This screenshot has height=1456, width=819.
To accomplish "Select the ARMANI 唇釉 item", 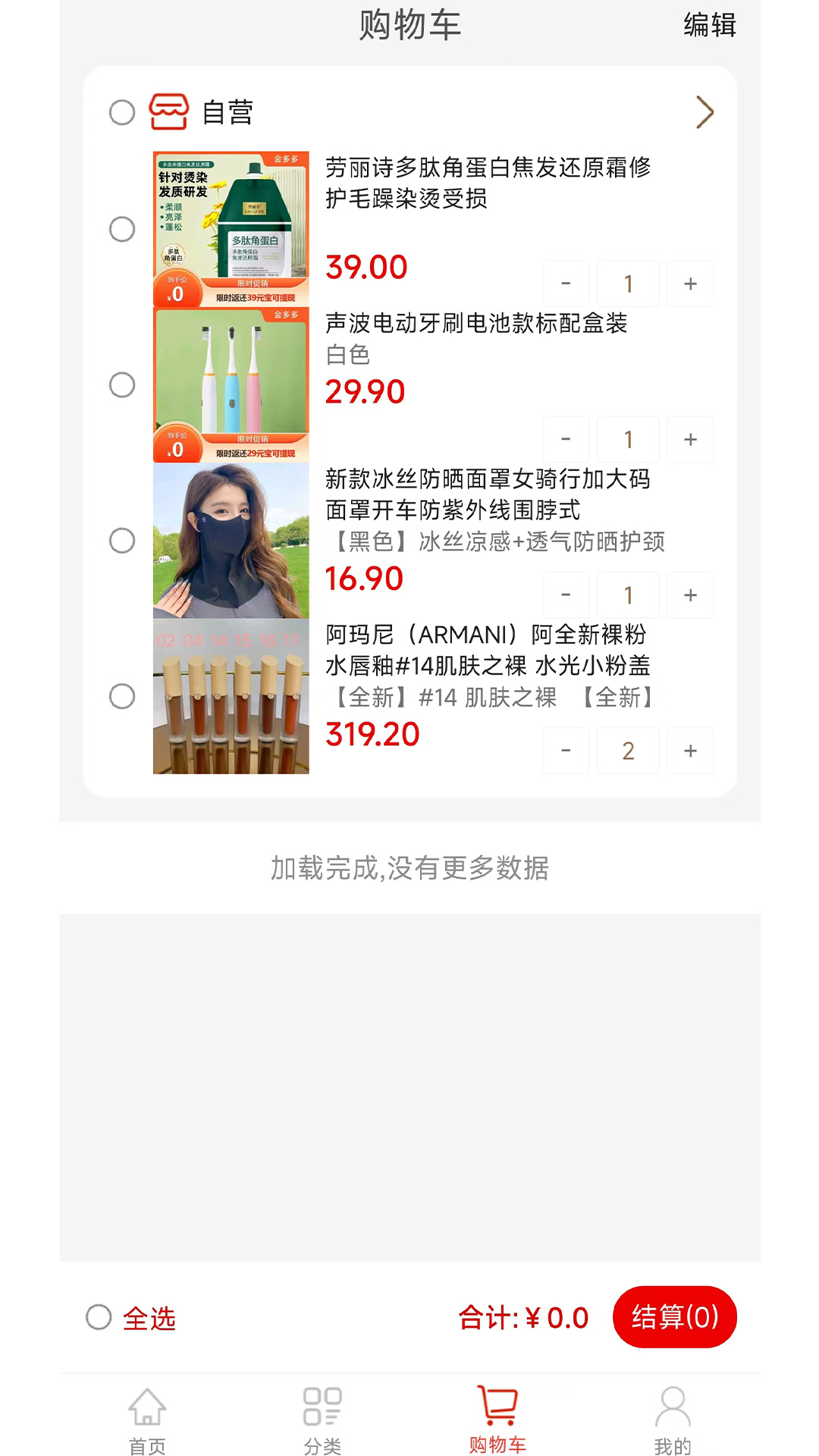I will [122, 696].
